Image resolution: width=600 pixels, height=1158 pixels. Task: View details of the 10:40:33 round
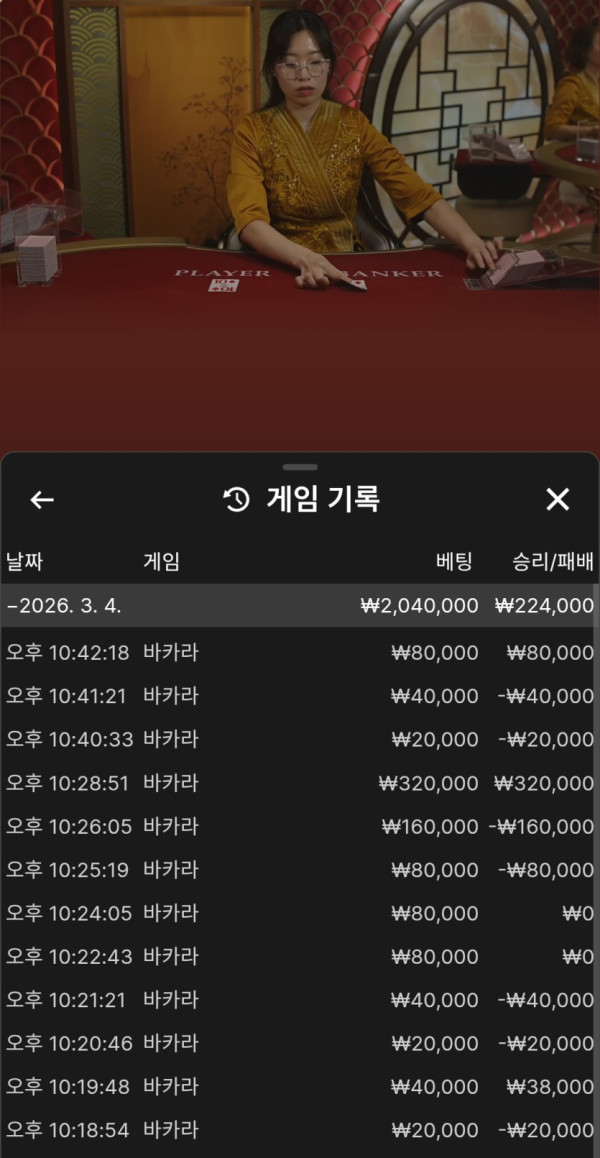298,740
